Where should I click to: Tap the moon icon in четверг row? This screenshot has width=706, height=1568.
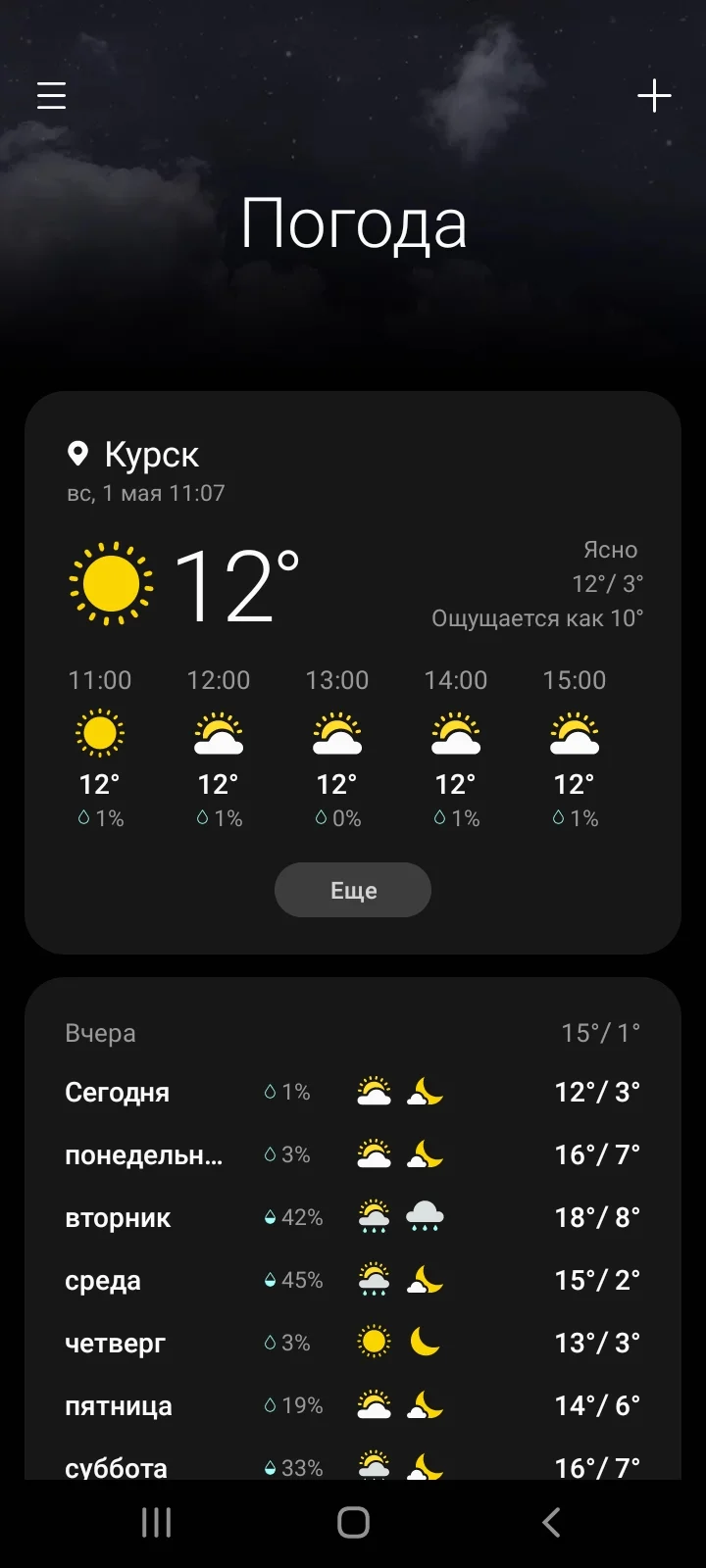pyautogui.click(x=425, y=1342)
